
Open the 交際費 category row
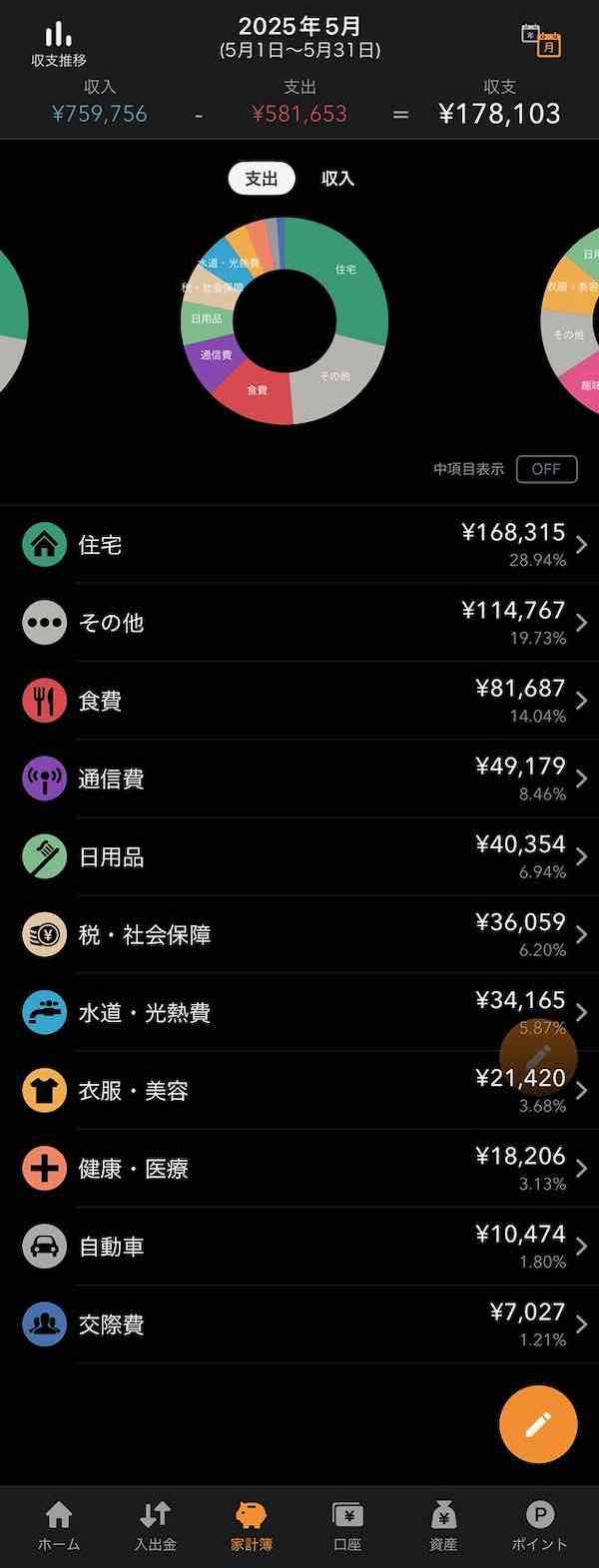pos(299,1323)
